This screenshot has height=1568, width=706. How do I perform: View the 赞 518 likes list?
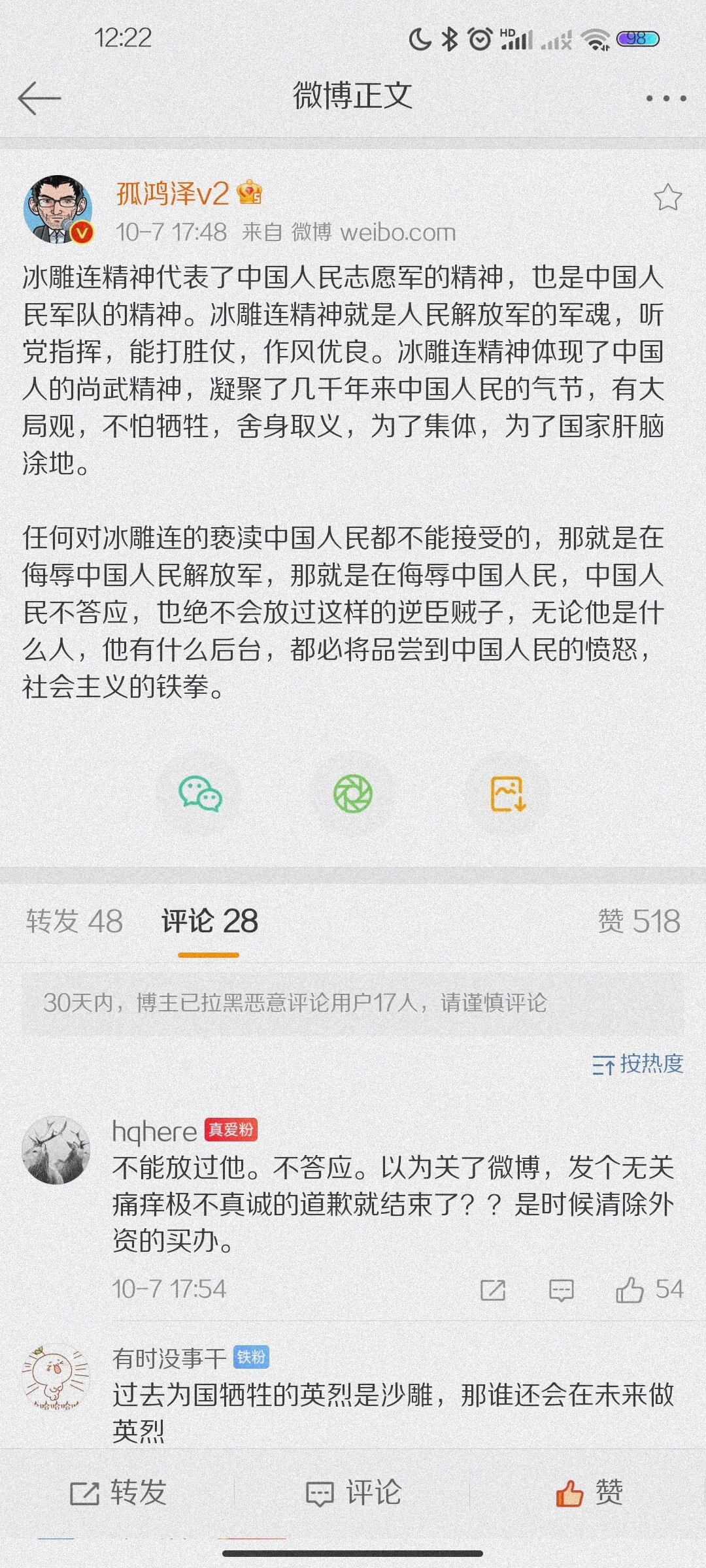point(639,921)
